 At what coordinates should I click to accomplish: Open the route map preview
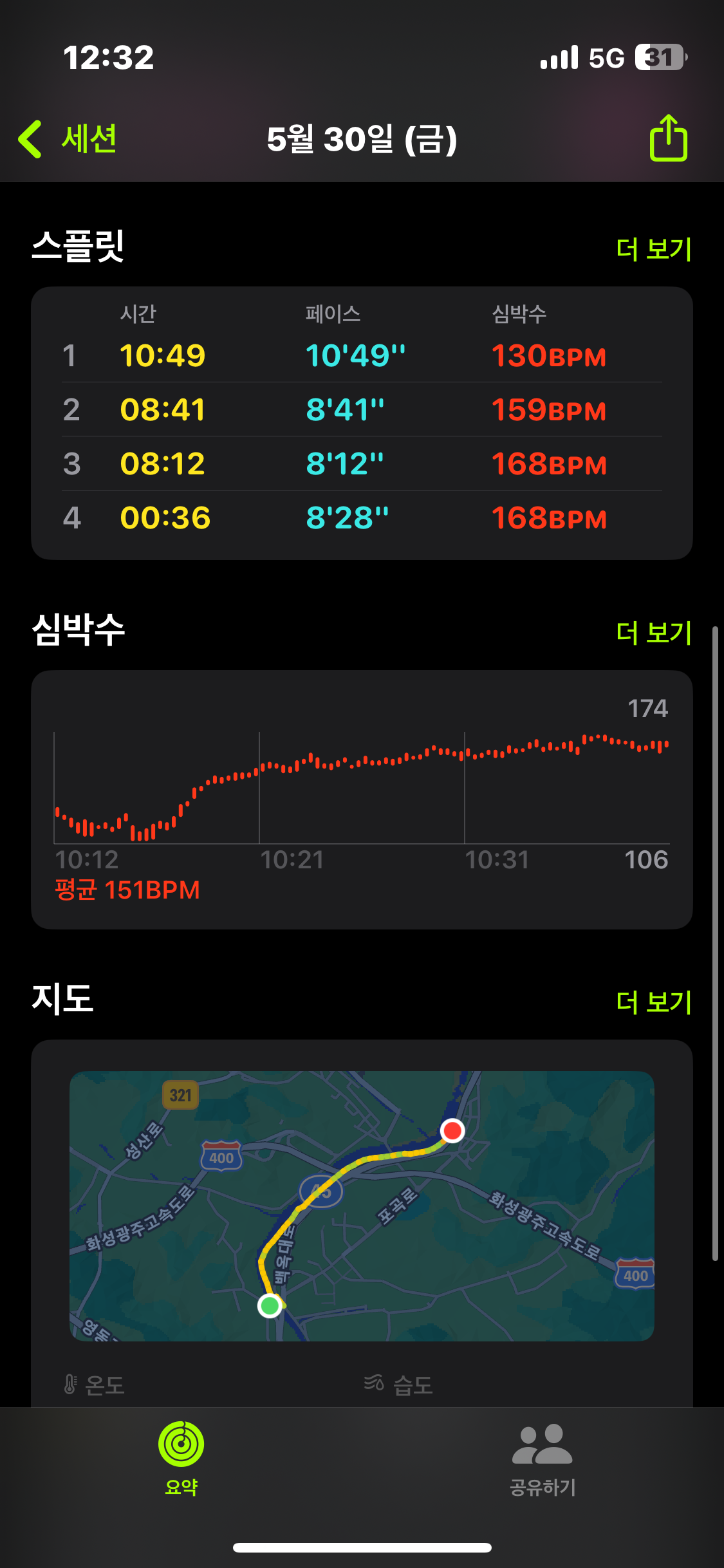point(362,1206)
